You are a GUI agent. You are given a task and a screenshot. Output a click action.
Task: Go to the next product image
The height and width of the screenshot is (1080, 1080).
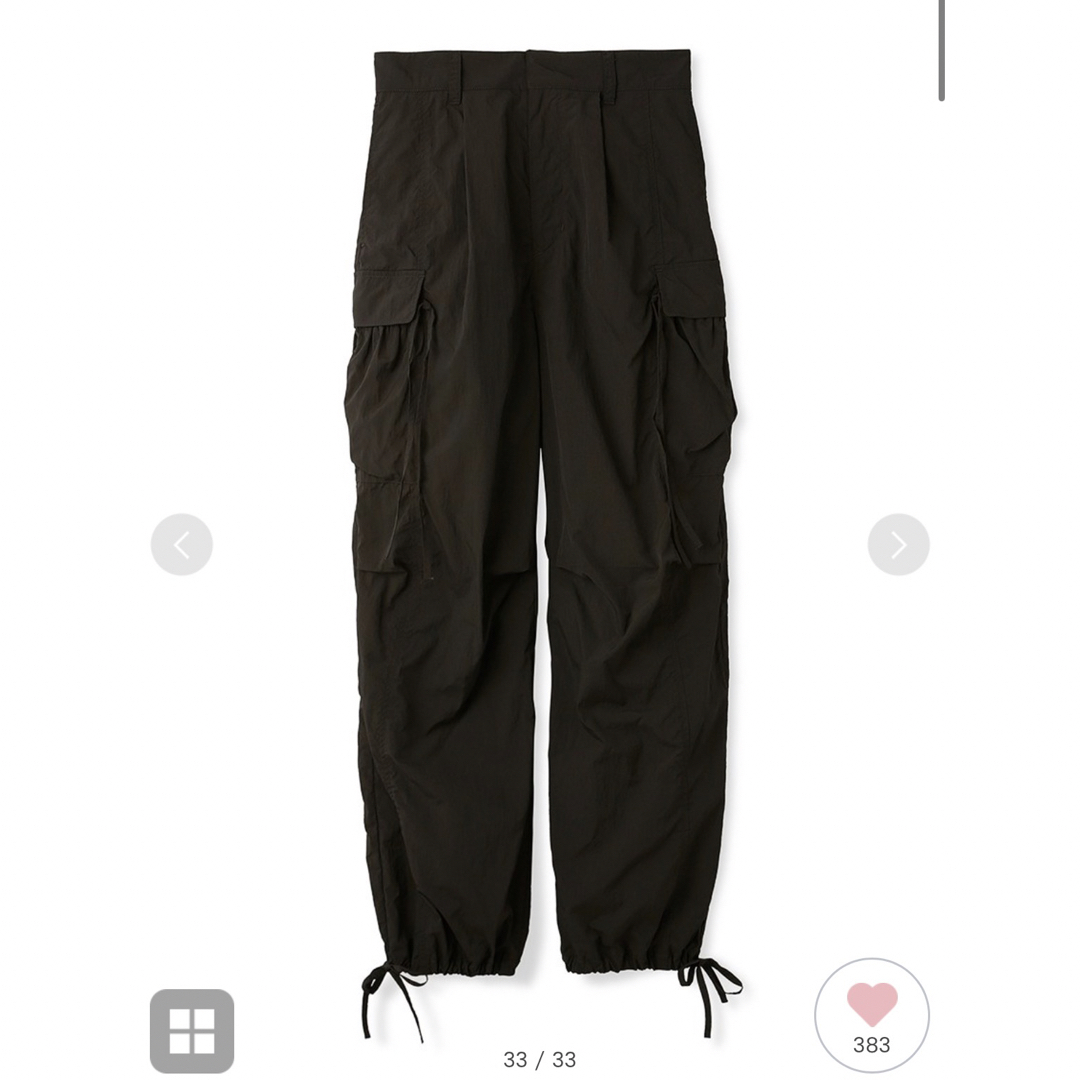[898, 545]
